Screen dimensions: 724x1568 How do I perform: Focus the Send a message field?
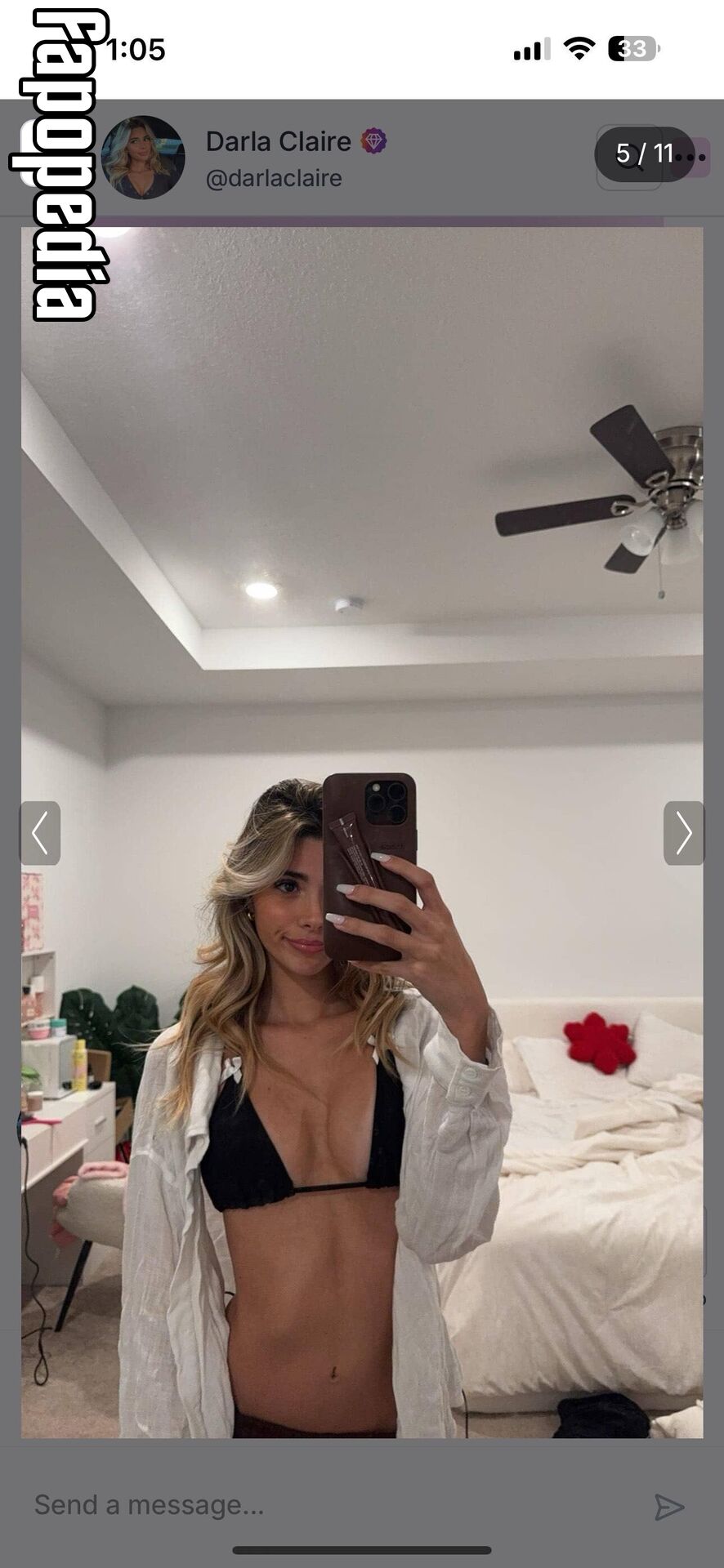point(327,1504)
